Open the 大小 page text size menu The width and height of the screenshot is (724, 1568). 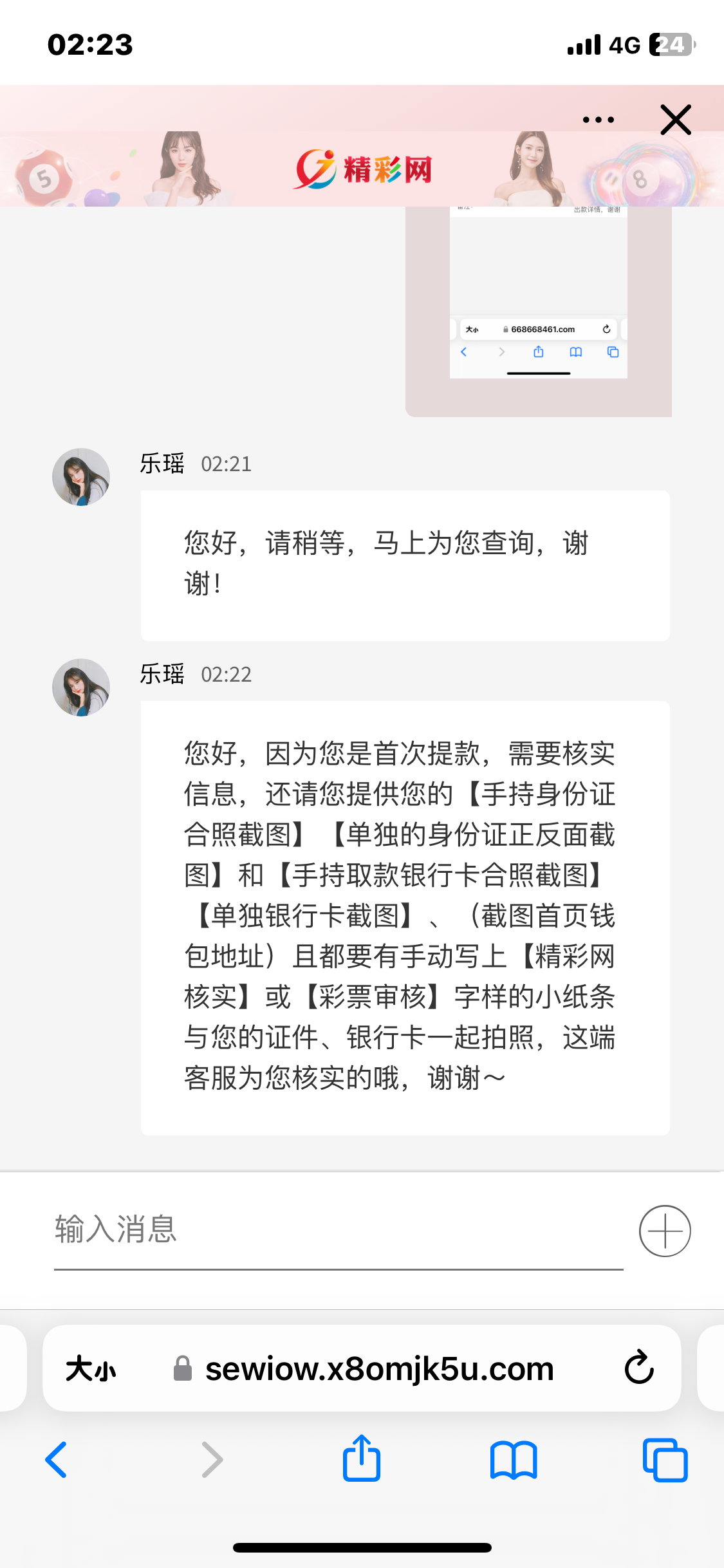tap(91, 1368)
